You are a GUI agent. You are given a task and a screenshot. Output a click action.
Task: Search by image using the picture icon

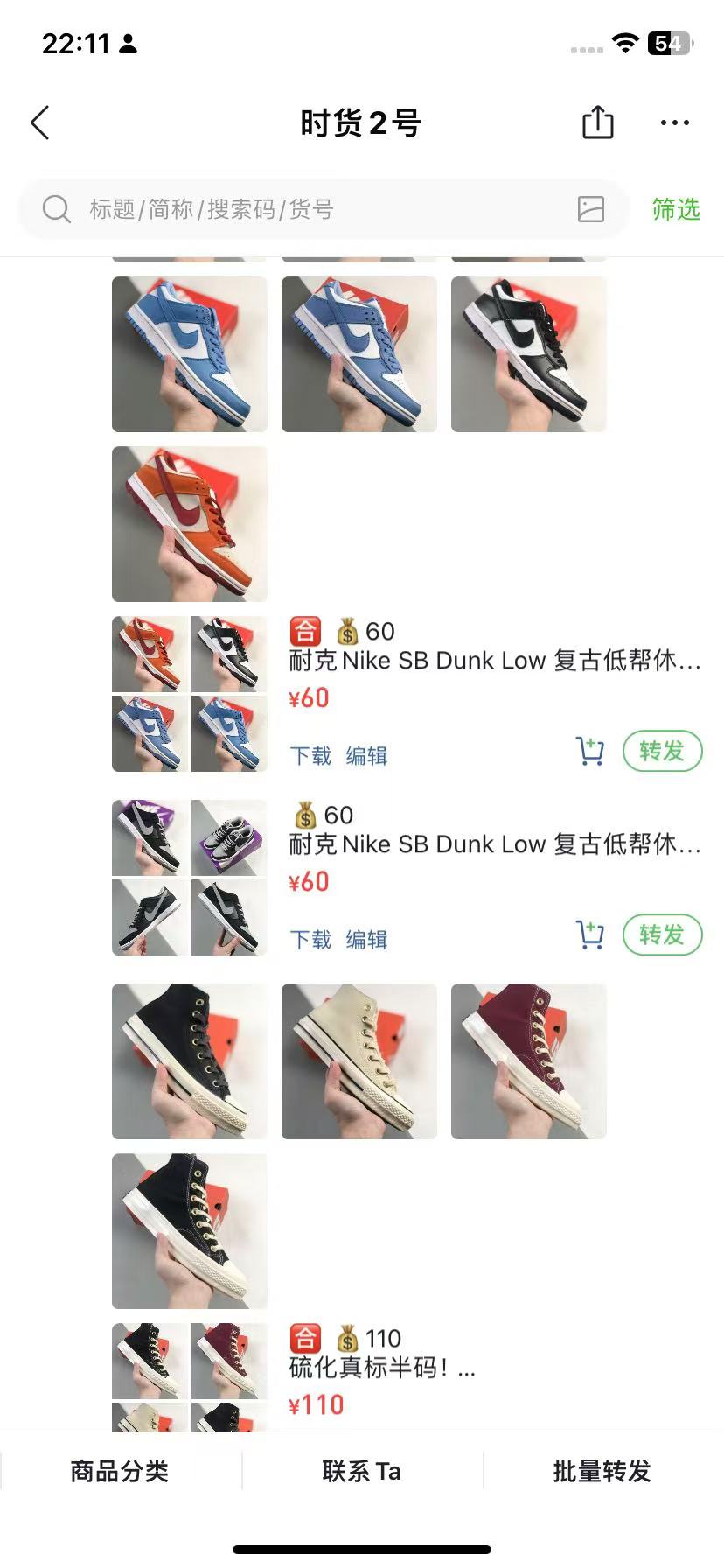(x=591, y=209)
